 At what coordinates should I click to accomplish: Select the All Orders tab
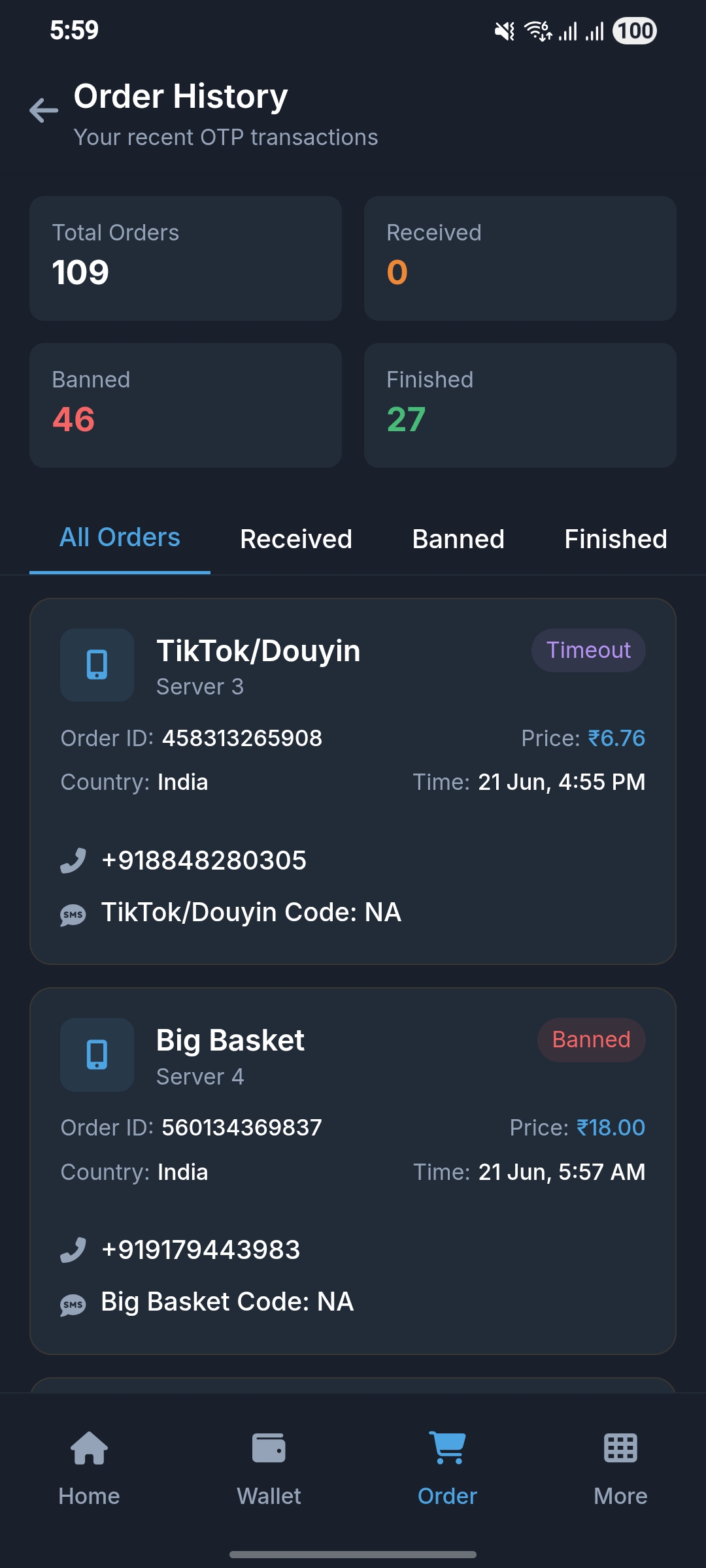[x=120, y=537]
